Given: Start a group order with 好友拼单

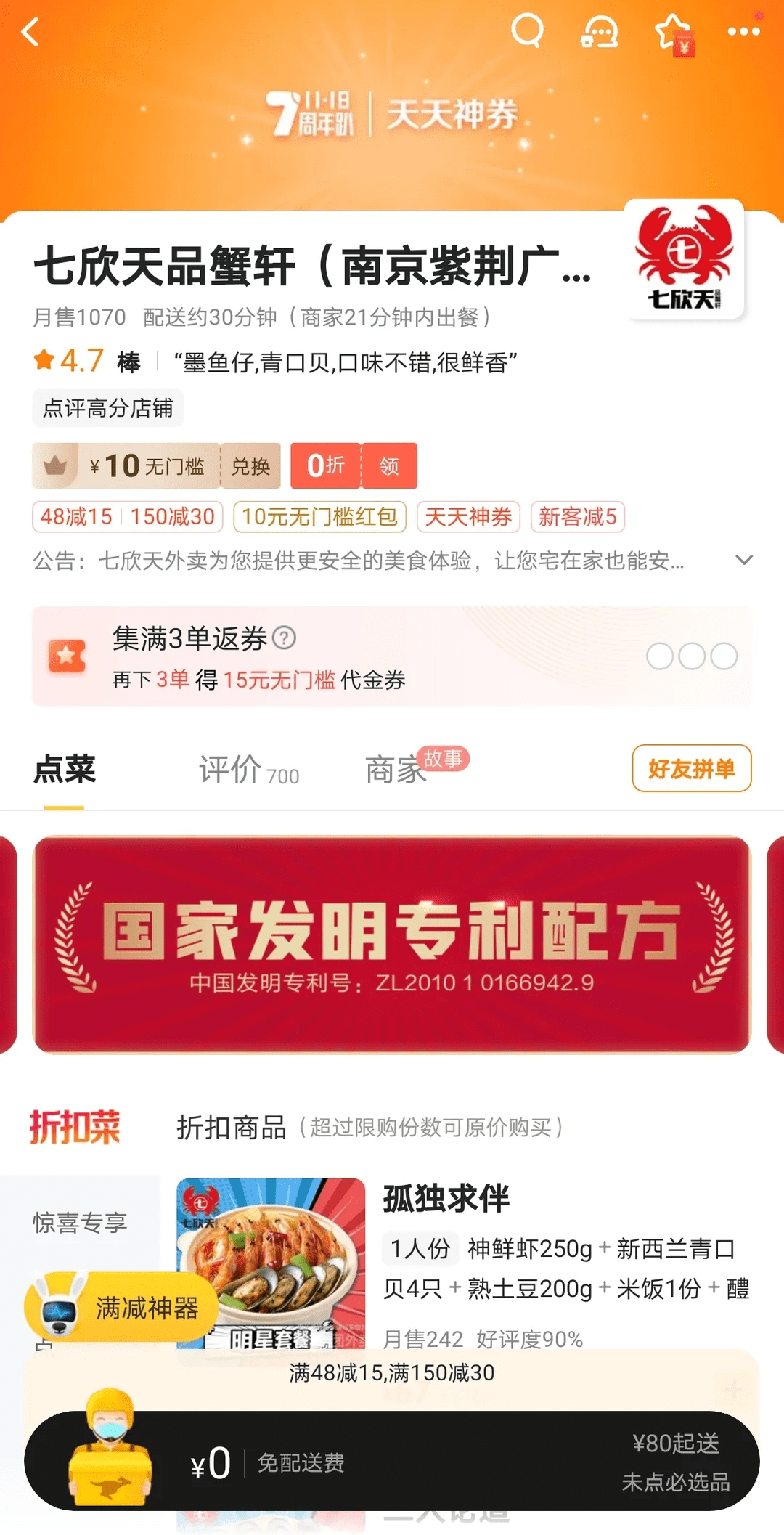Looking at the screenshot, I should 692,768.
